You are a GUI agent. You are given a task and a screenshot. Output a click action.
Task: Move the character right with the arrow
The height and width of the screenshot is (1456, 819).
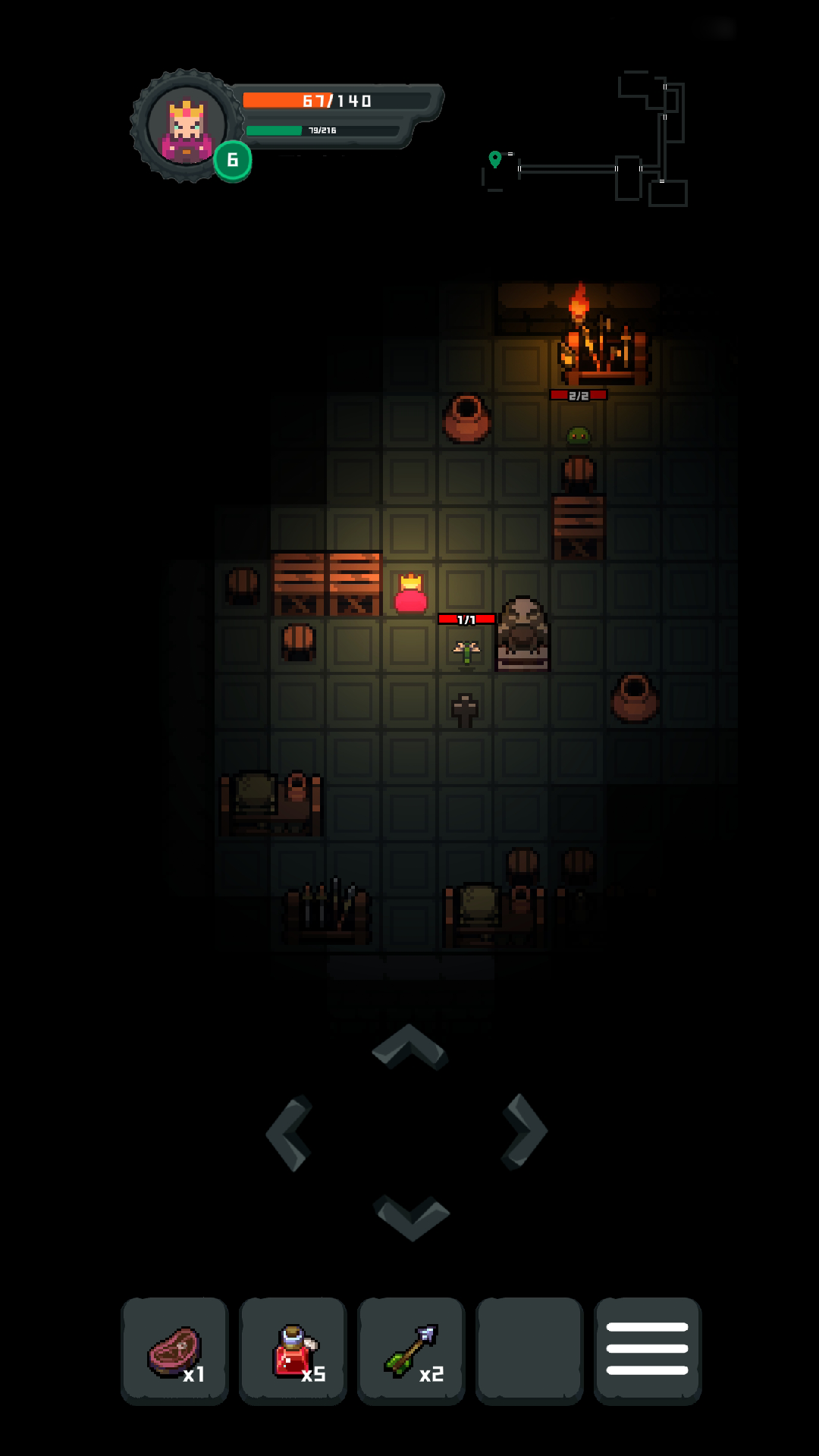(x=524, y=1131)
